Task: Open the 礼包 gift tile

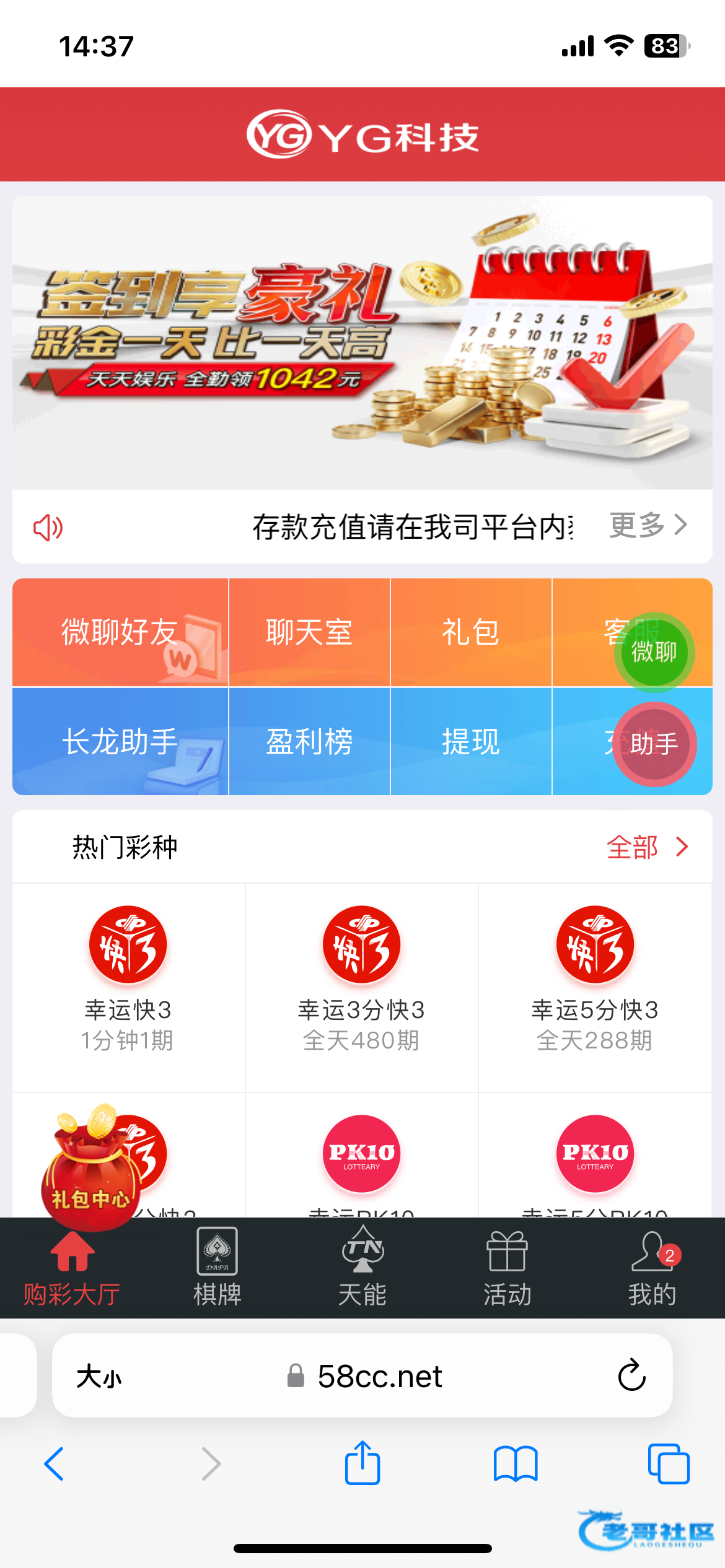Action: point(470,632)
